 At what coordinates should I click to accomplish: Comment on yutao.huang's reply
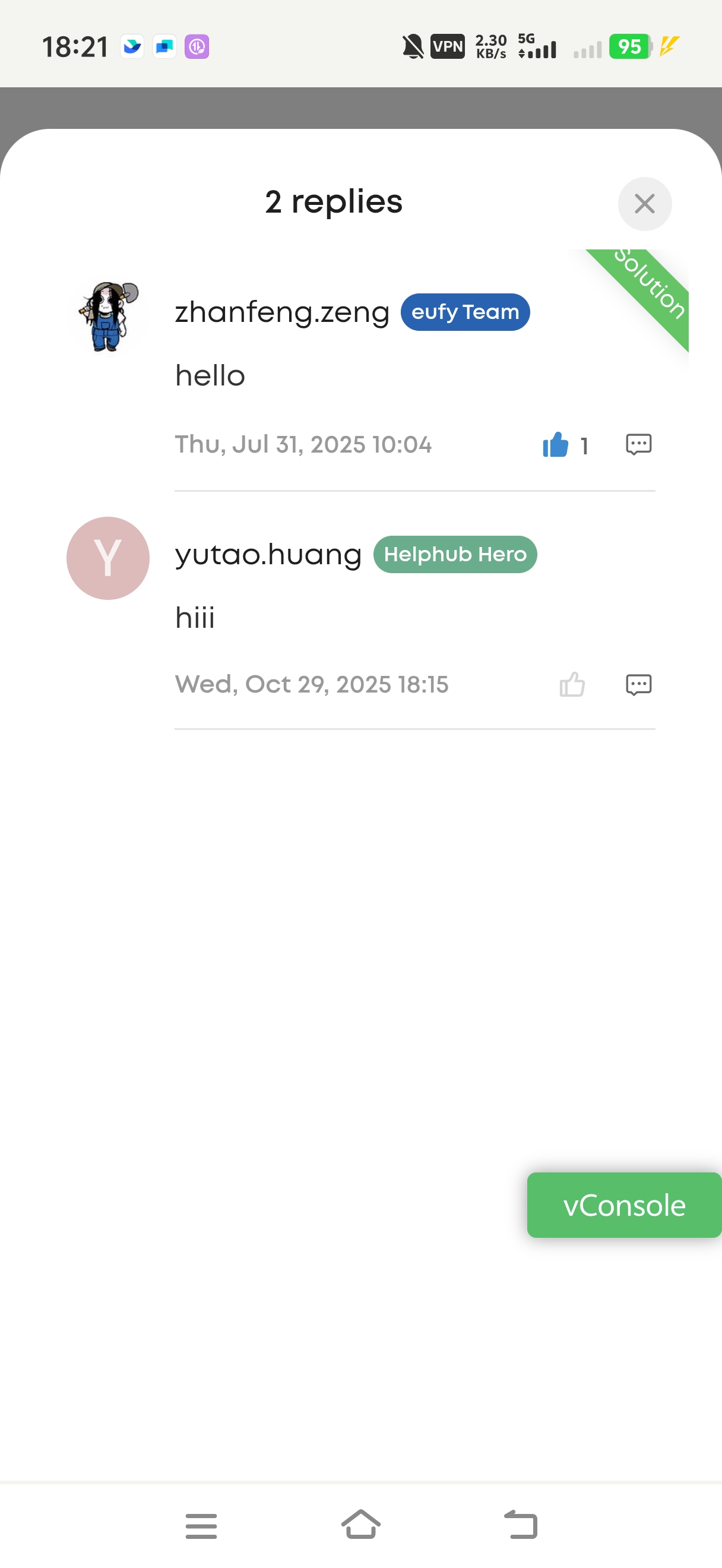tap(638, 685)
